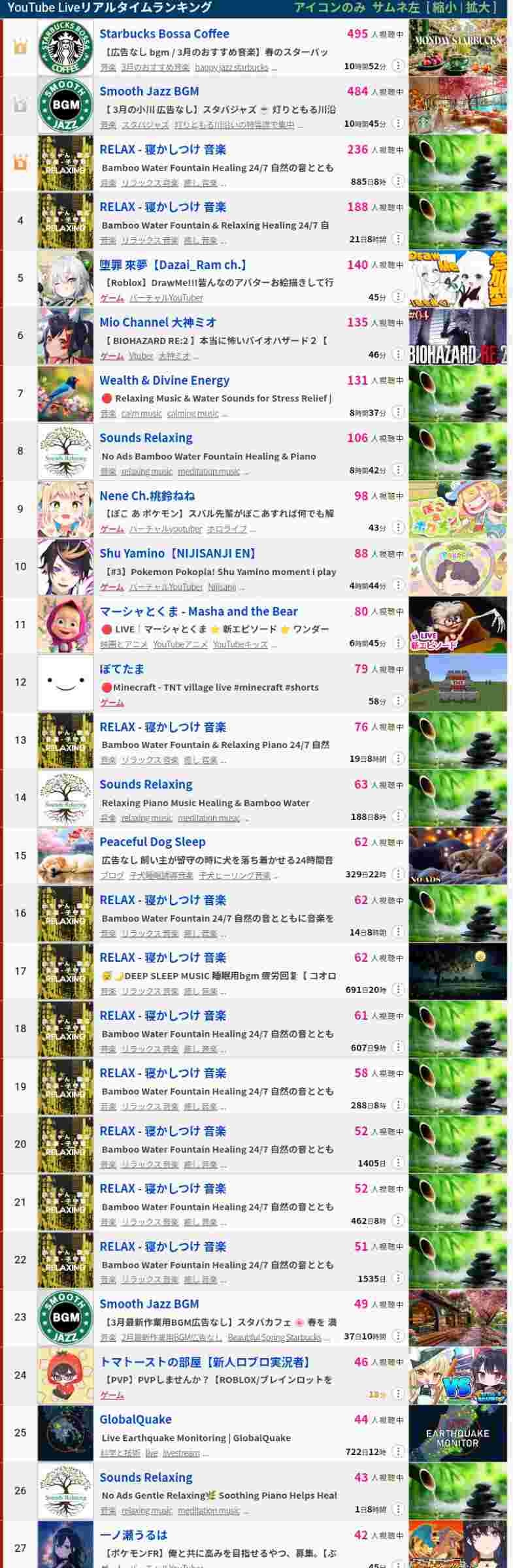Open overflow menu for Starbucks Bossa Coffee
513x1568 pixels.
click(398, 66)
